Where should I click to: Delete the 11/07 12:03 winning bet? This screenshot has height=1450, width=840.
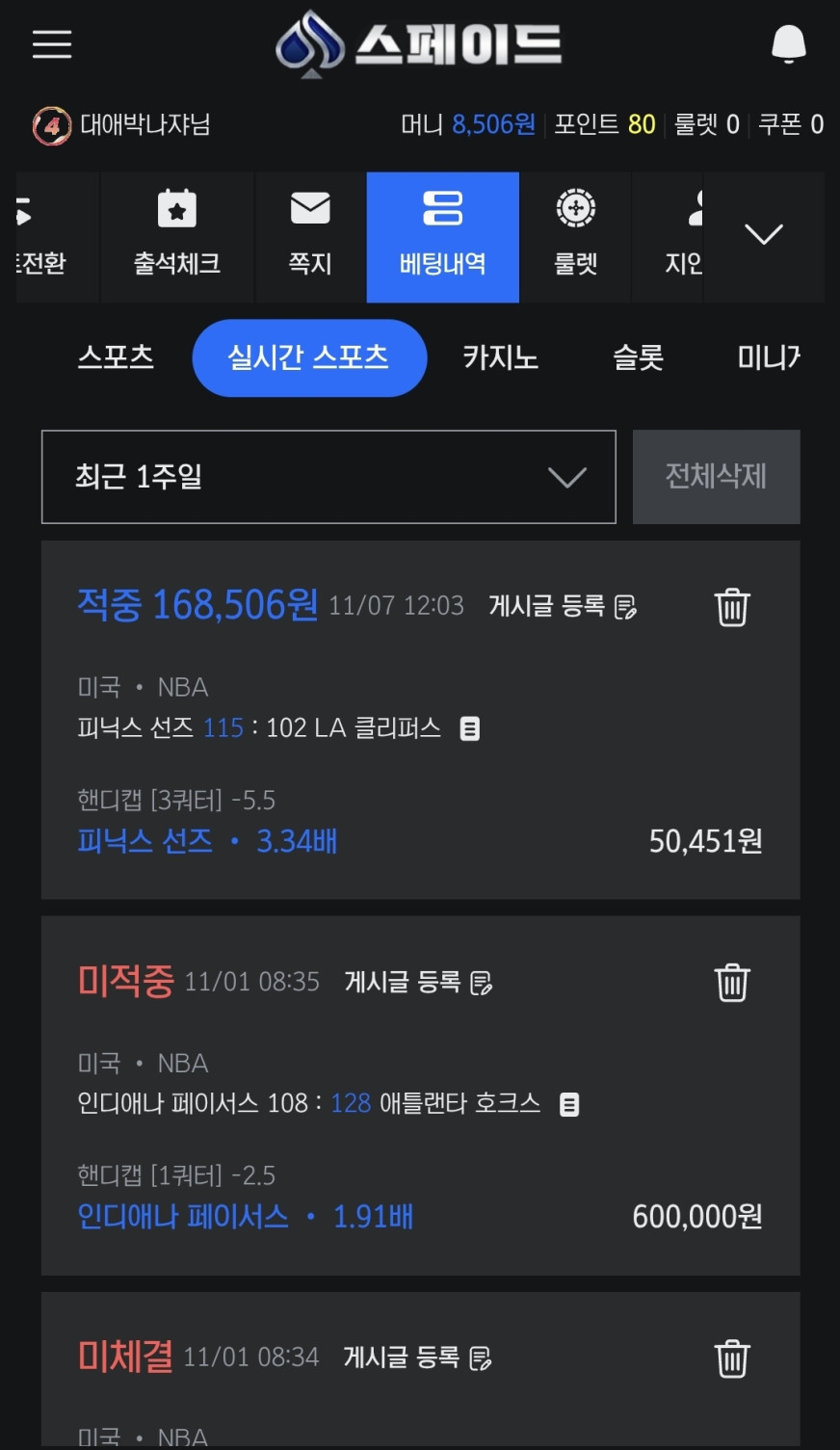731,607
